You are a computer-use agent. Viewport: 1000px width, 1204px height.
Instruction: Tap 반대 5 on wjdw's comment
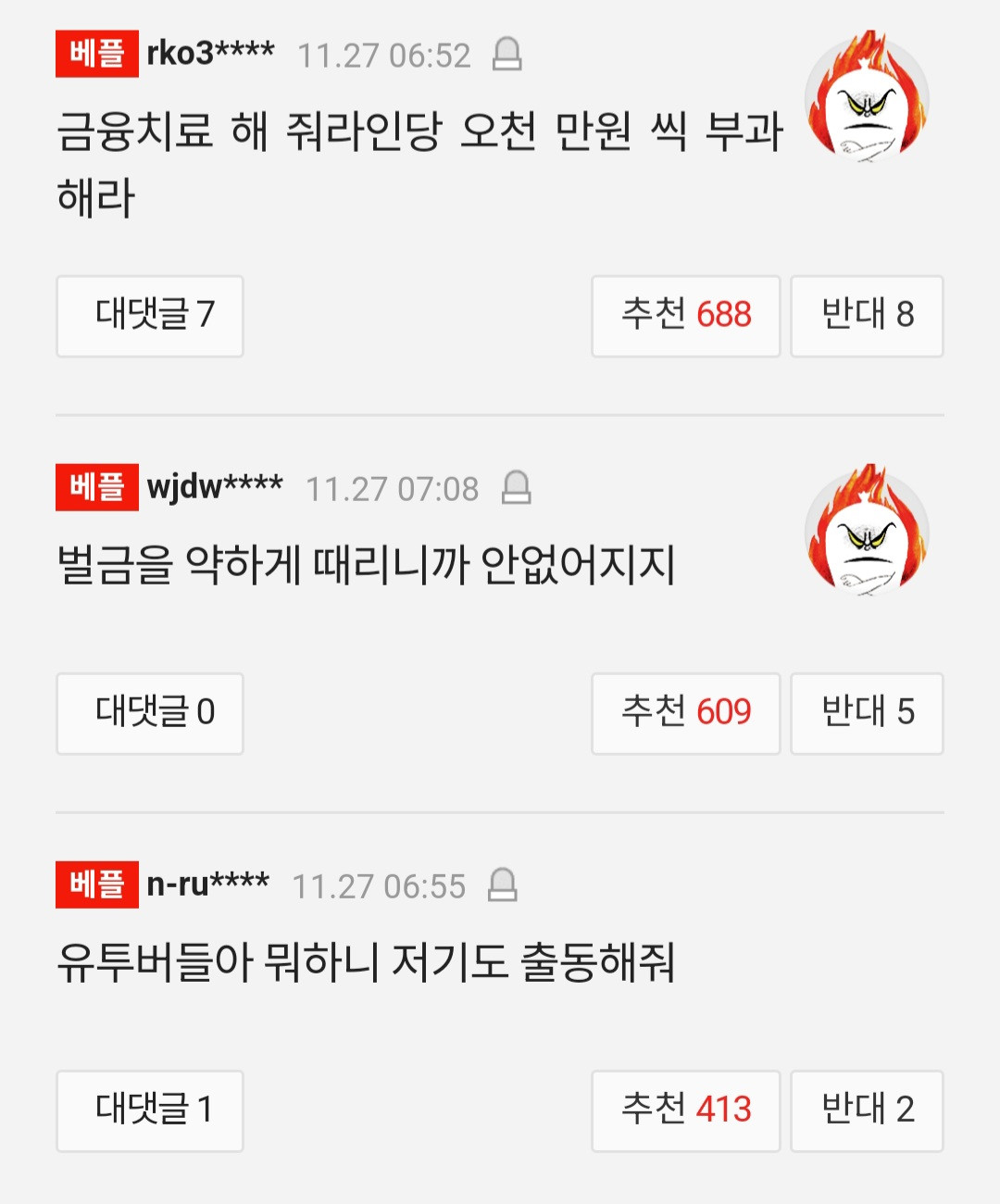pos(867,713)
